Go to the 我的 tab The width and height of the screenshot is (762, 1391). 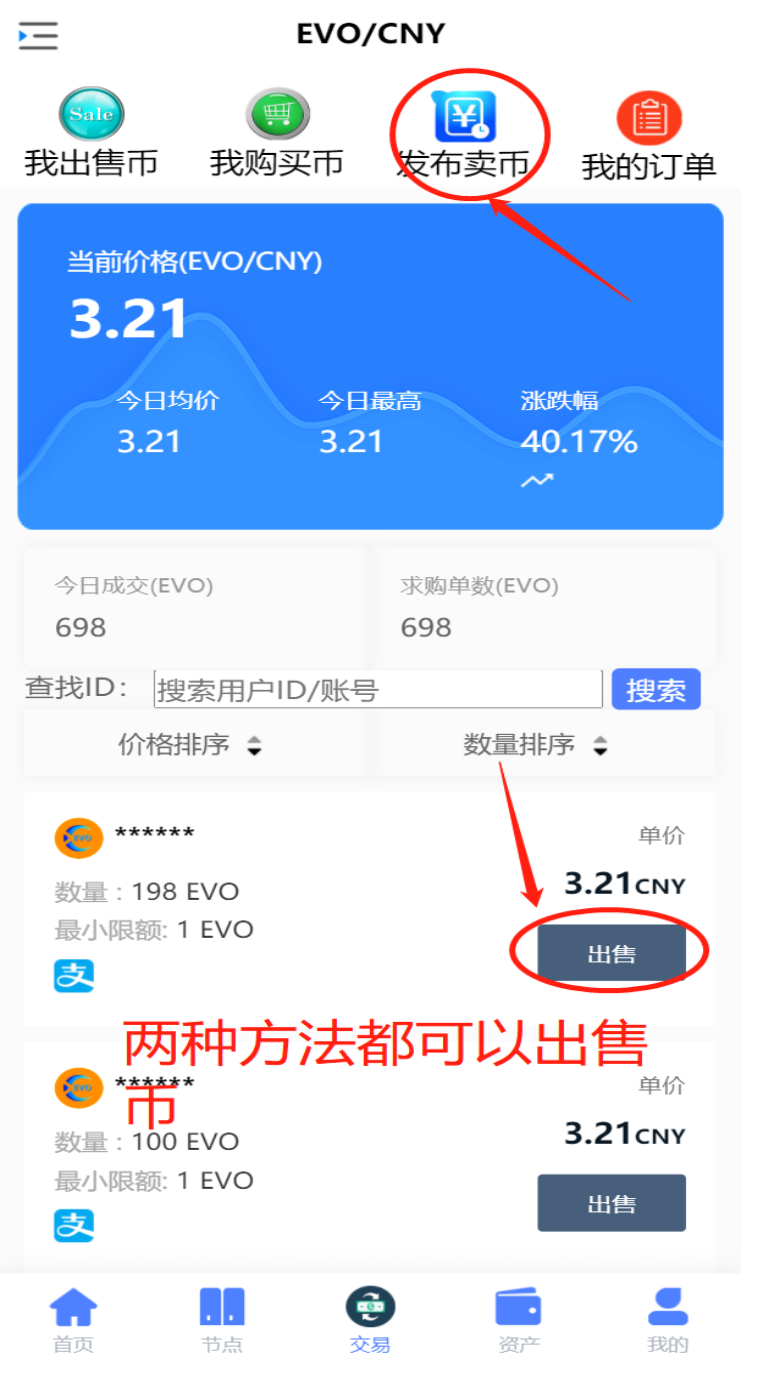click(667, 1320)
